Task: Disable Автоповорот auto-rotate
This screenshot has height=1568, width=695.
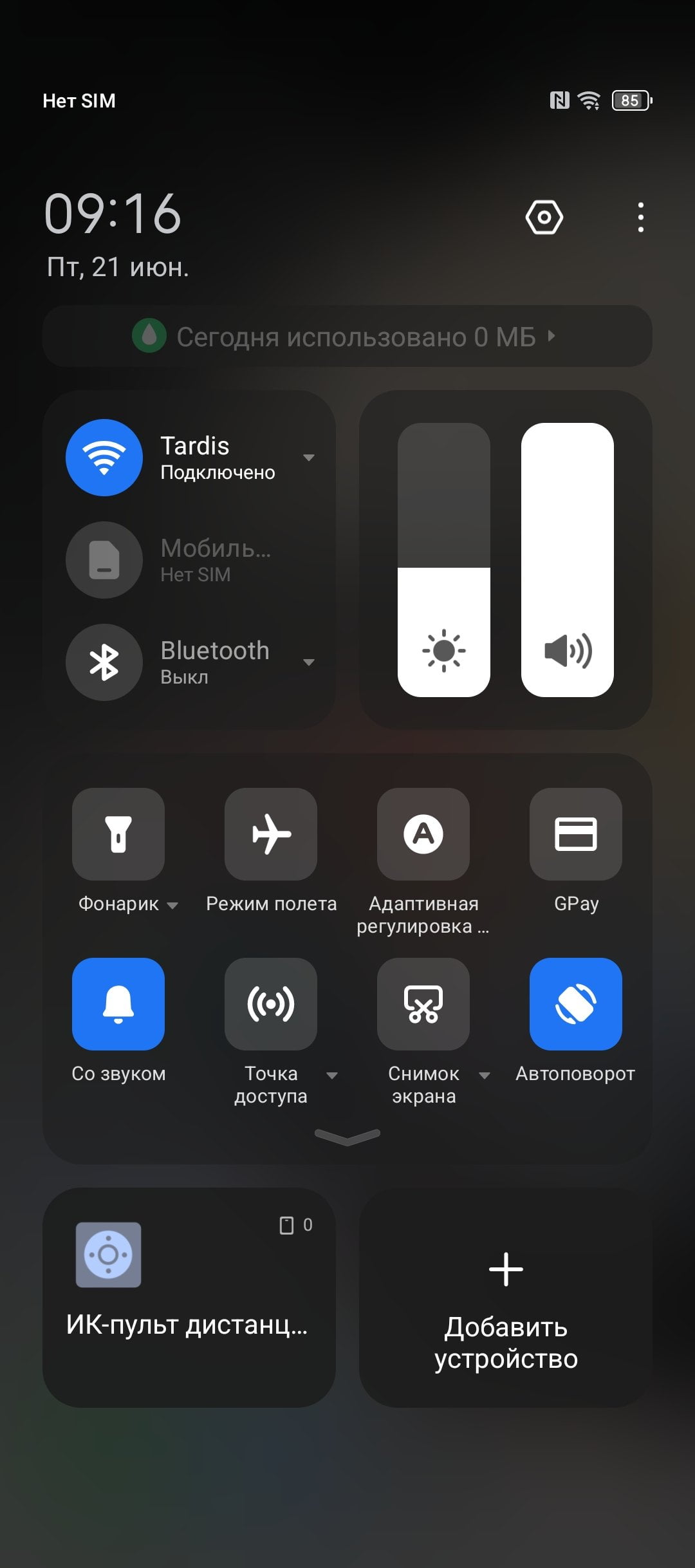Action: click(576, 1004)
